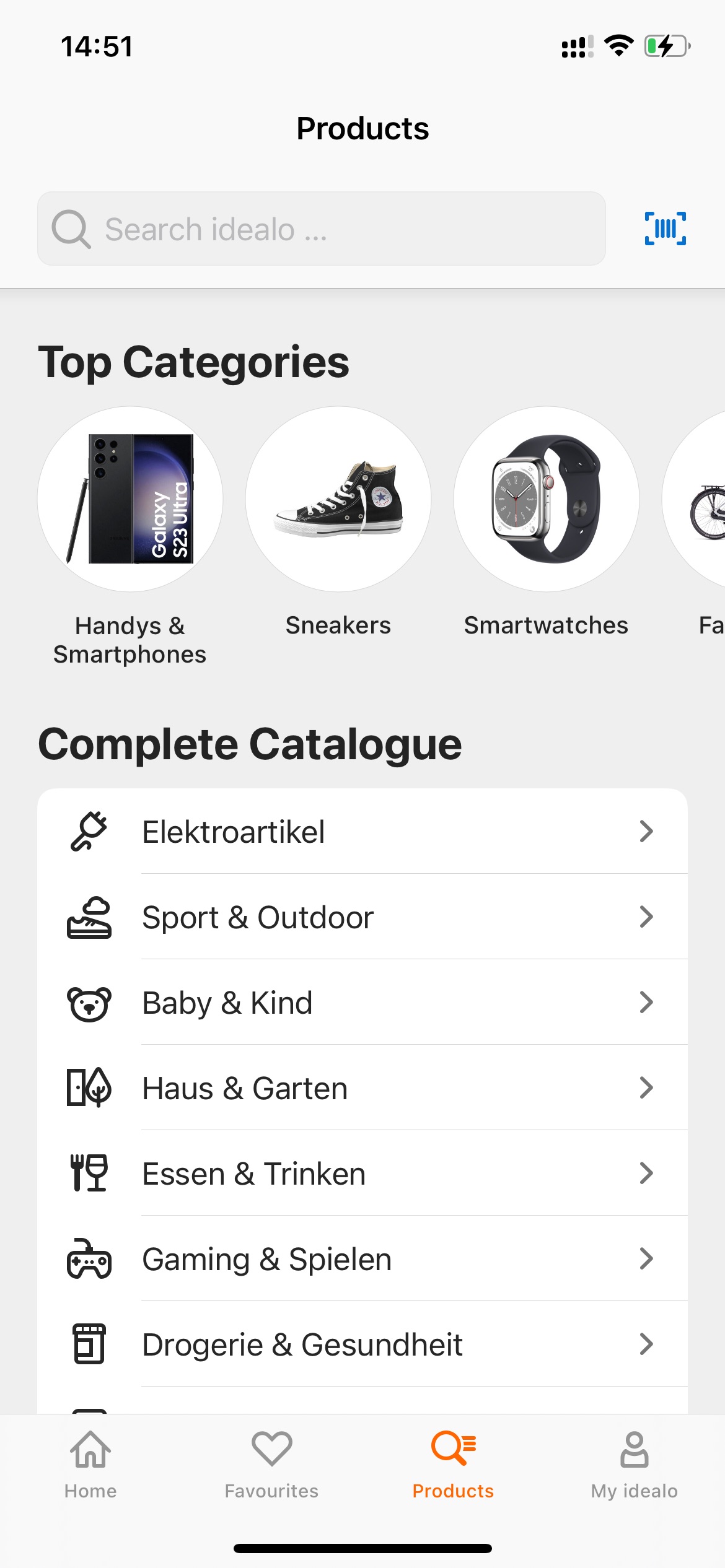This screenshot has height=1568, width=725.
Task: Open the Drogerie & Gesundheit row
Action: [x=362, y=1344]
